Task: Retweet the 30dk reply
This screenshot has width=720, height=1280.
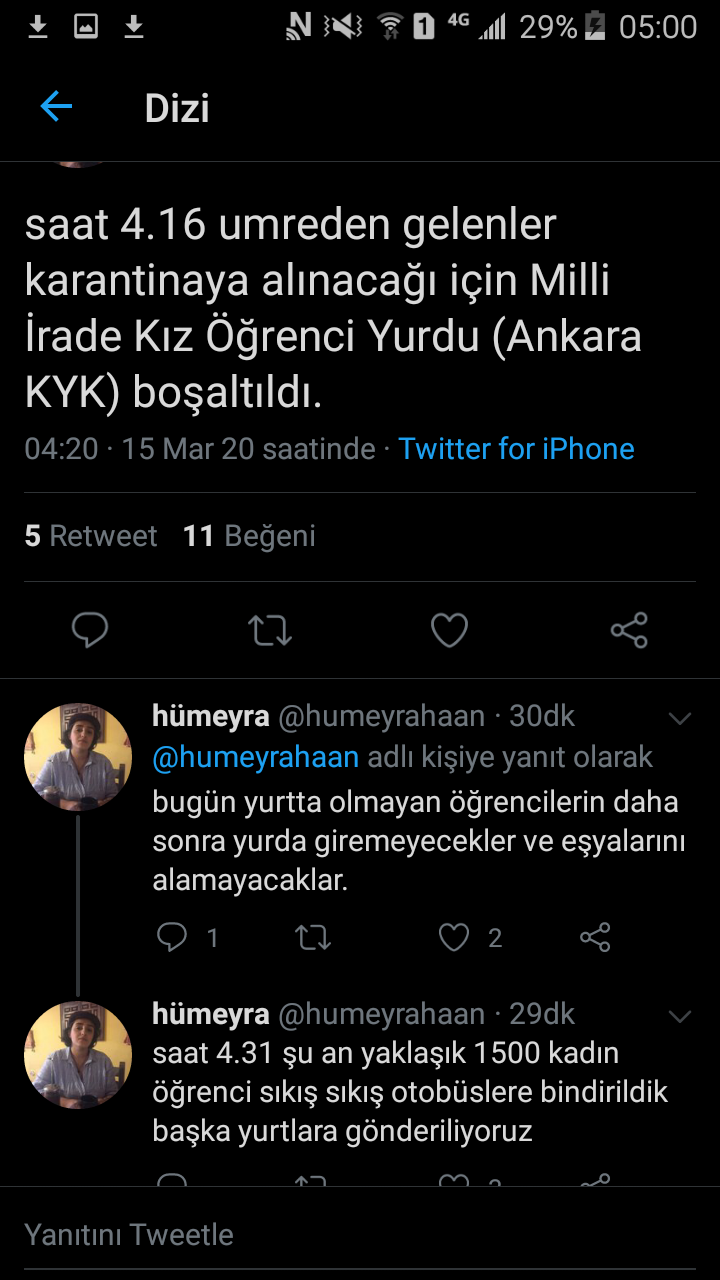Action: coord(313,937)
